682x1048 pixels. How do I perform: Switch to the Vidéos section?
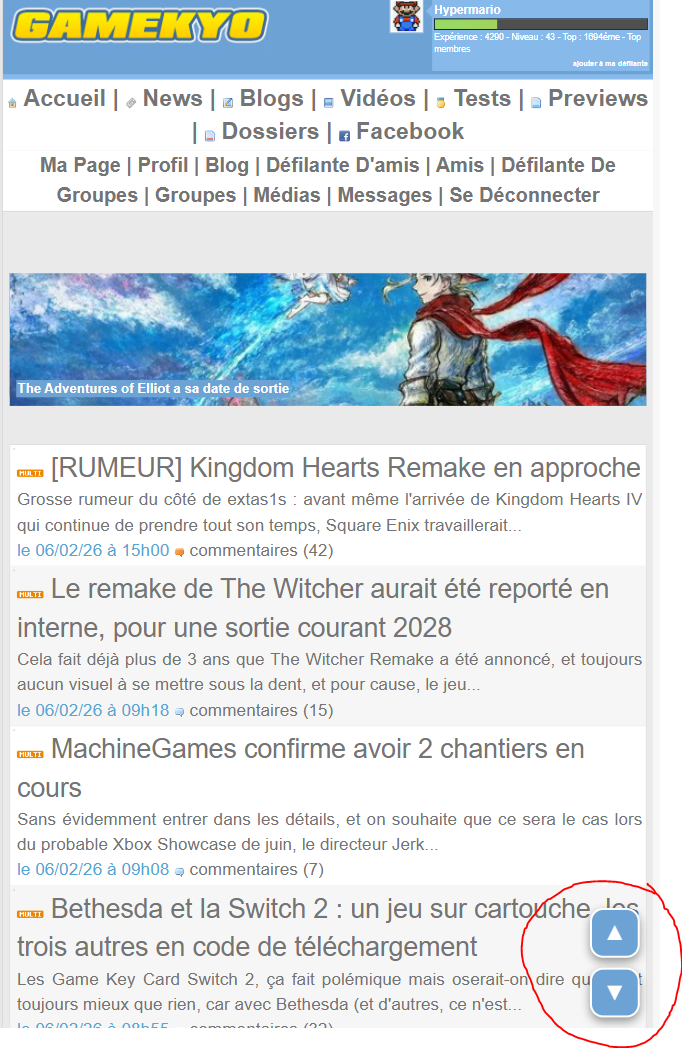pyautogui.click(x=377, y=99)
